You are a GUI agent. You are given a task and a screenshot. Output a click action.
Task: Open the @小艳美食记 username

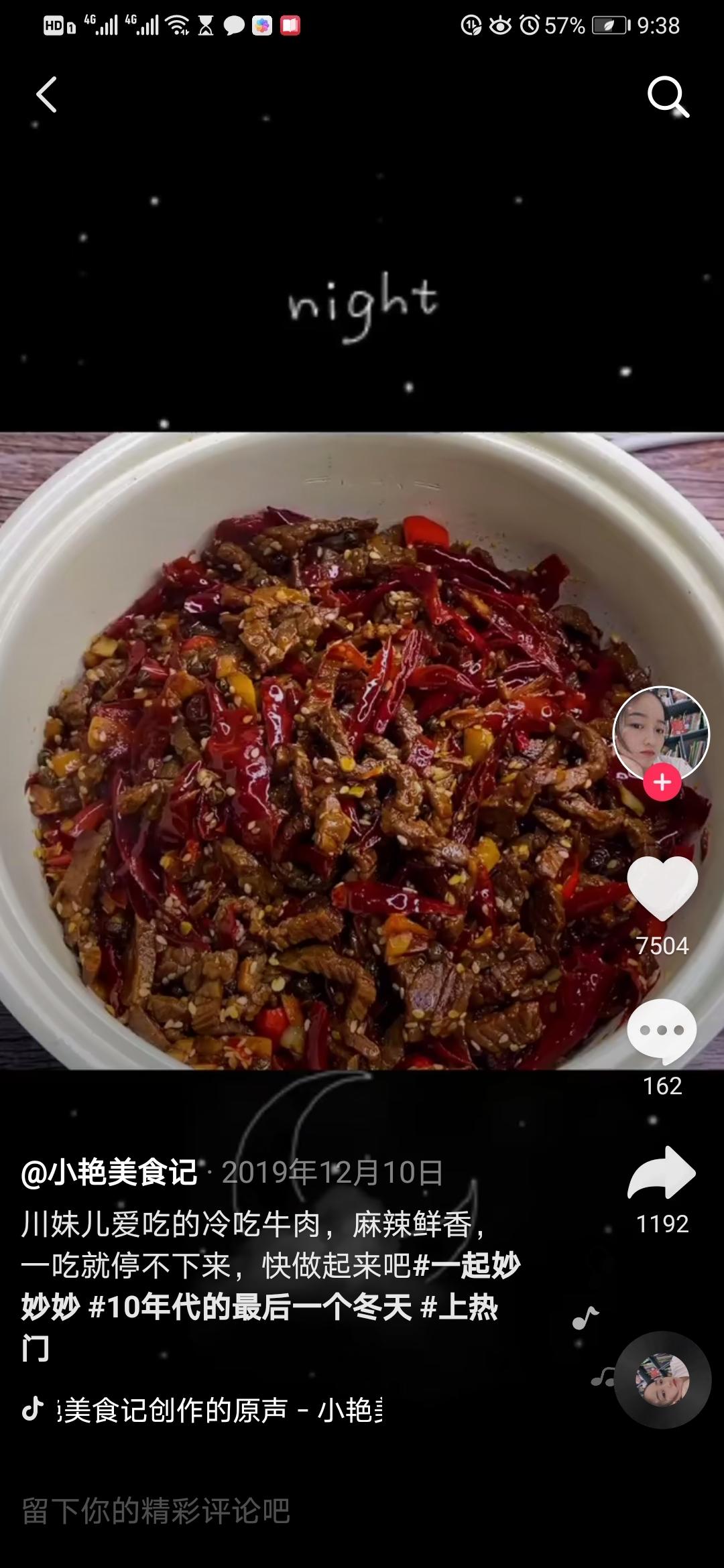click(109, 1173)
